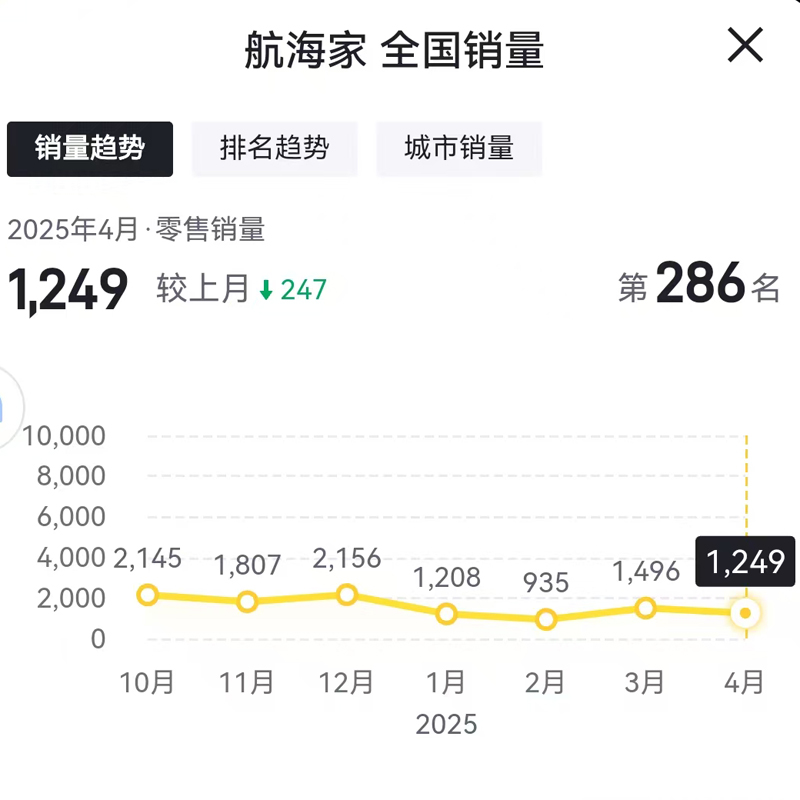Select the 销量趋势 tab
Image resolution: width=800 pixels, height=800 pixels.
[90, 149]
